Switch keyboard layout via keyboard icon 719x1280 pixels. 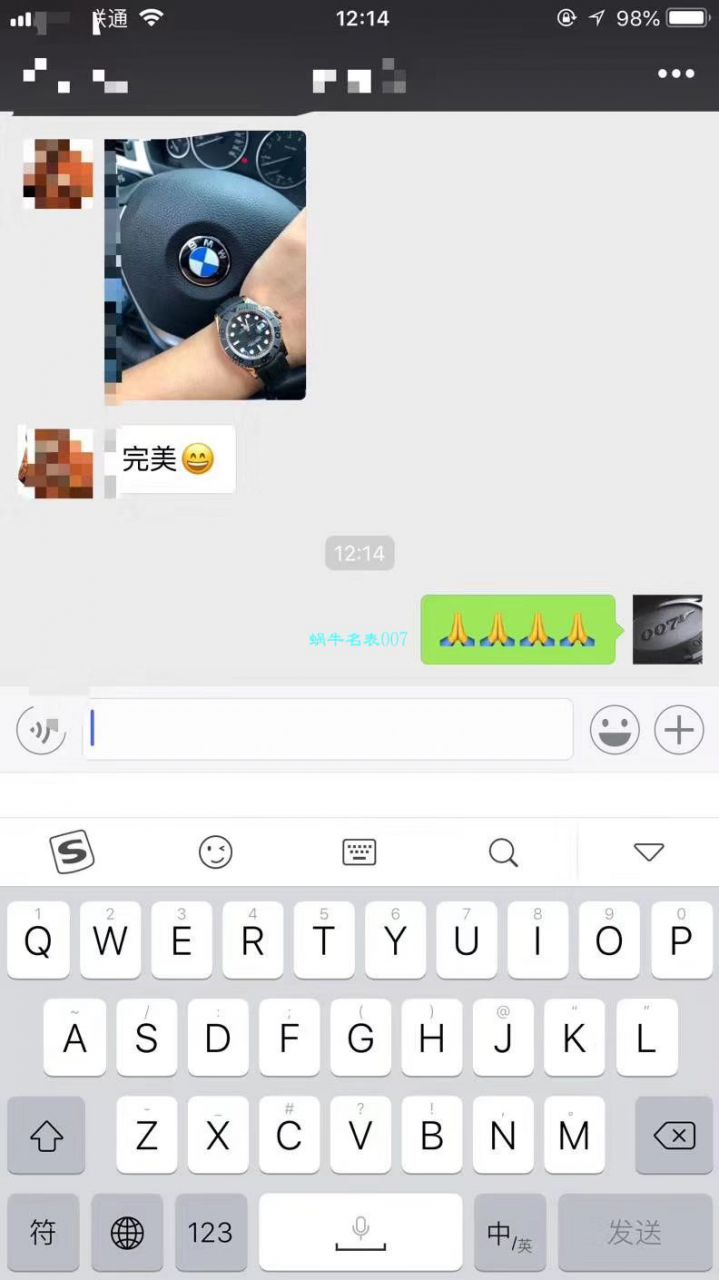(359, 852)
